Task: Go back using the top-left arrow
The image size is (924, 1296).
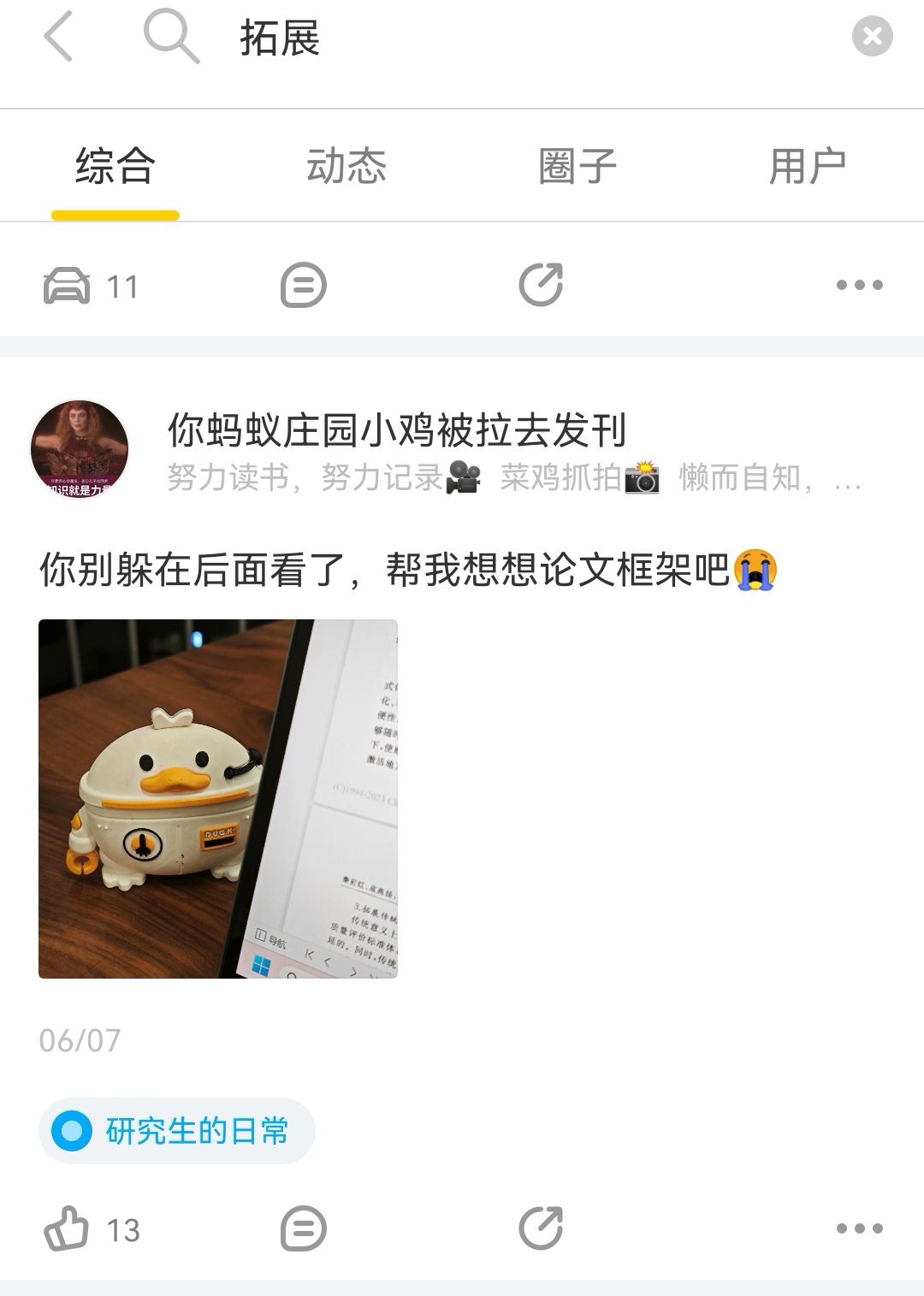Action: click(58, 38)
